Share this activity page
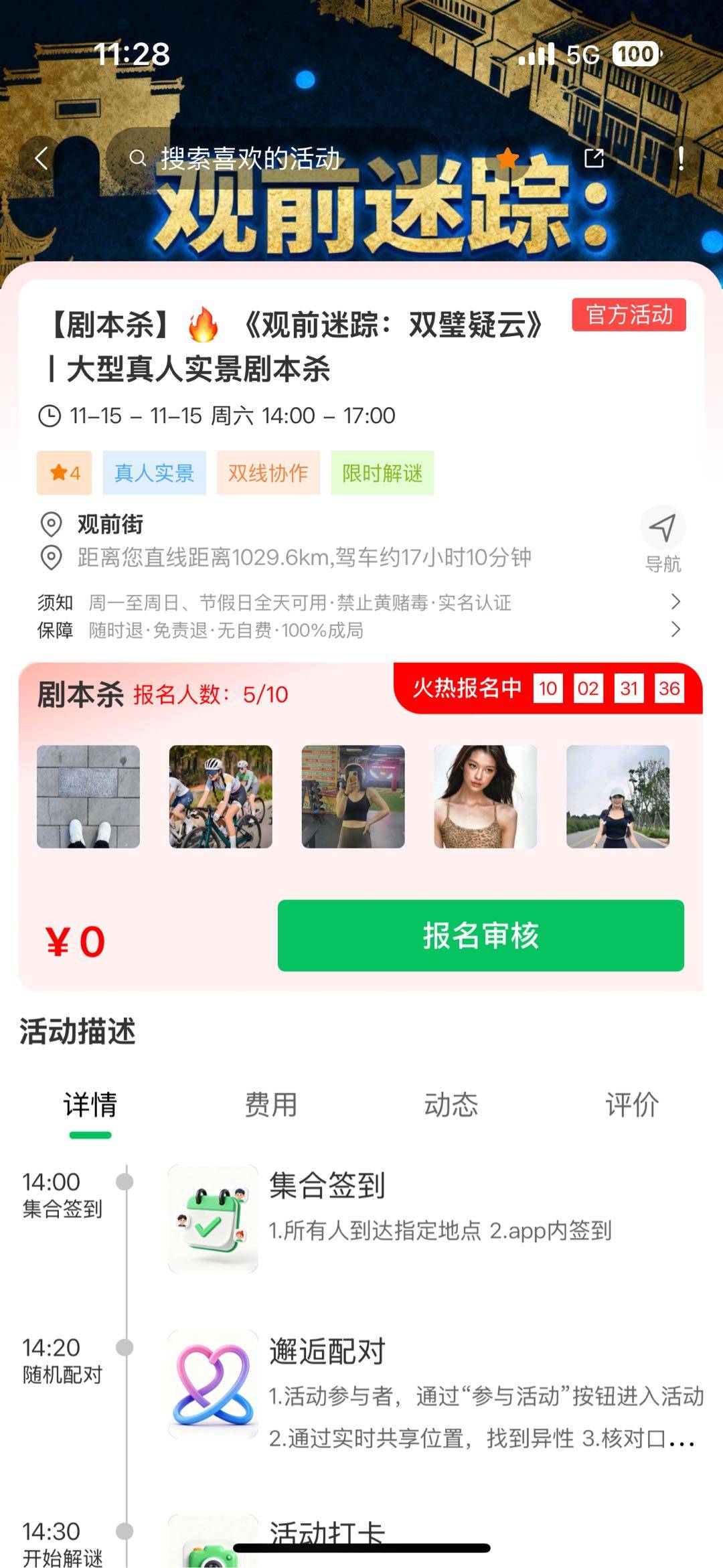Viewport: 723px width, 1568px height. 594,159
